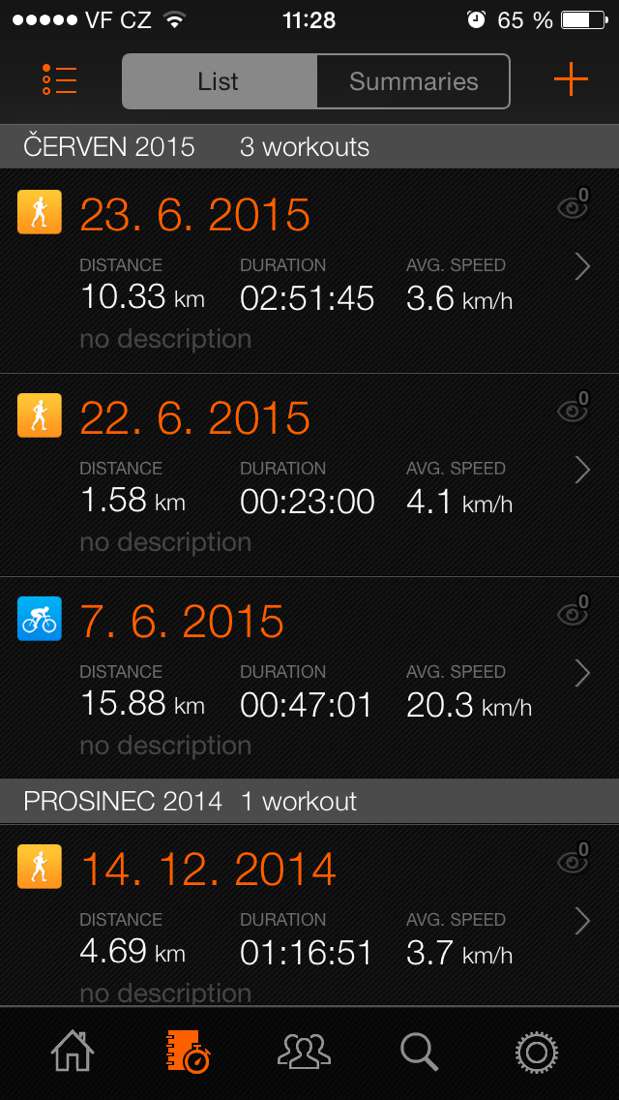
Task: Open the 22. 6. 2015 walking workout
Action: 309,475
